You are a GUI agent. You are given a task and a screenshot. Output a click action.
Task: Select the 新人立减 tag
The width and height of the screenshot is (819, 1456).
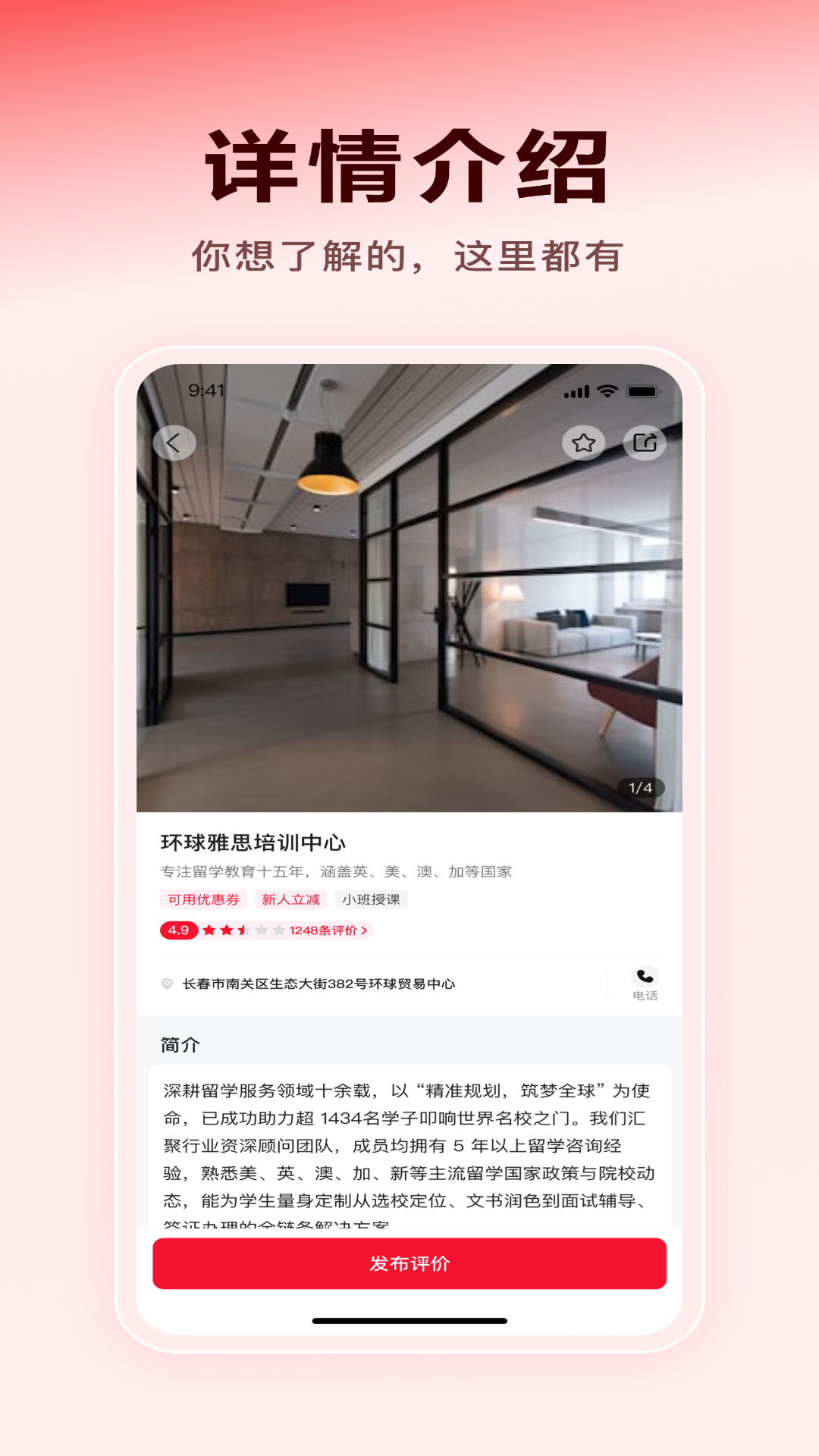pos(290,899)
